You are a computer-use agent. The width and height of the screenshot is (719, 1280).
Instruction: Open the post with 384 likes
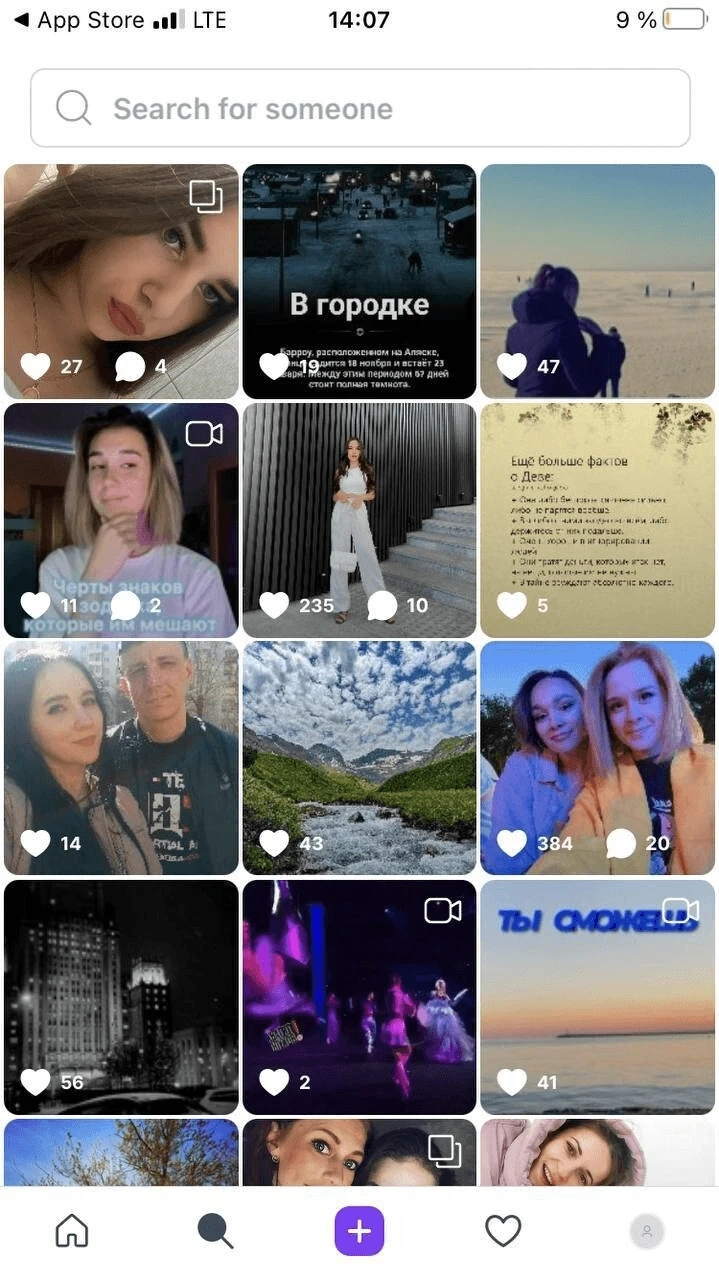tap(597, 758)
